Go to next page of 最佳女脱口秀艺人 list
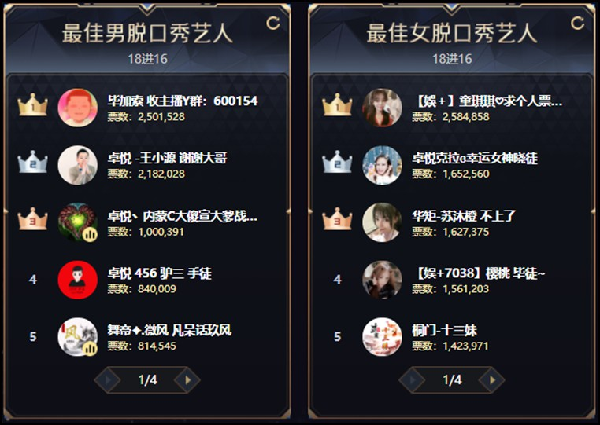600x425 pixels. 489,380
